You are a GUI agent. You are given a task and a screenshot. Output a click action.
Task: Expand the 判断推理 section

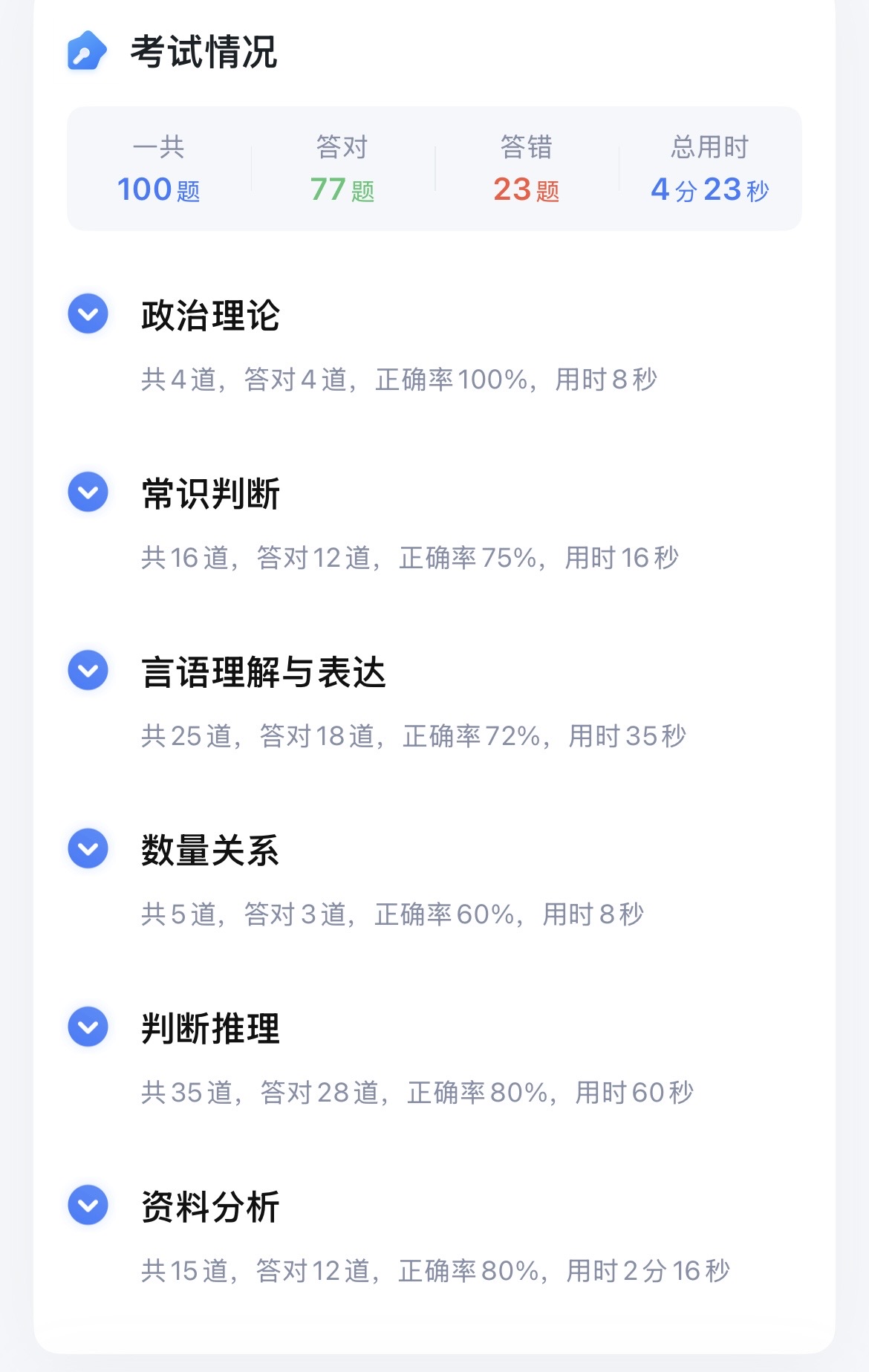(x=88, y=1027)
